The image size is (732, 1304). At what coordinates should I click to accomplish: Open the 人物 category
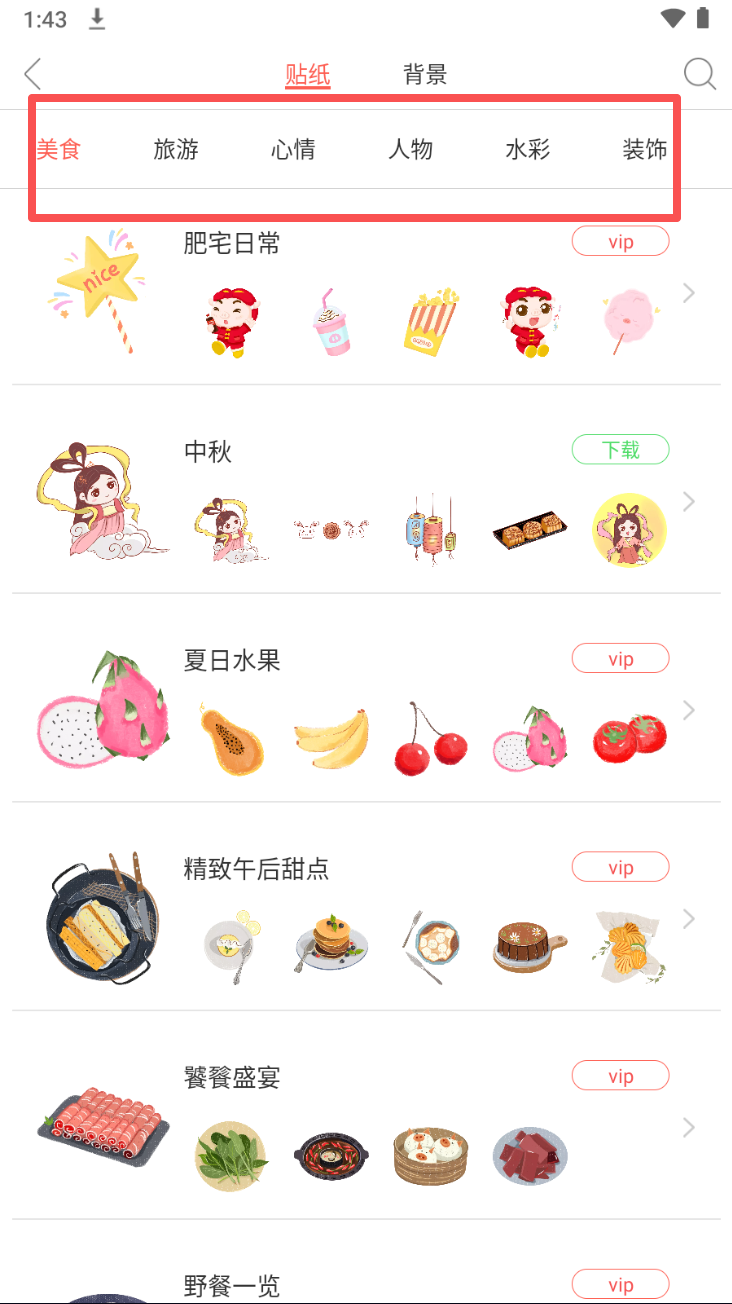(410, 150)
